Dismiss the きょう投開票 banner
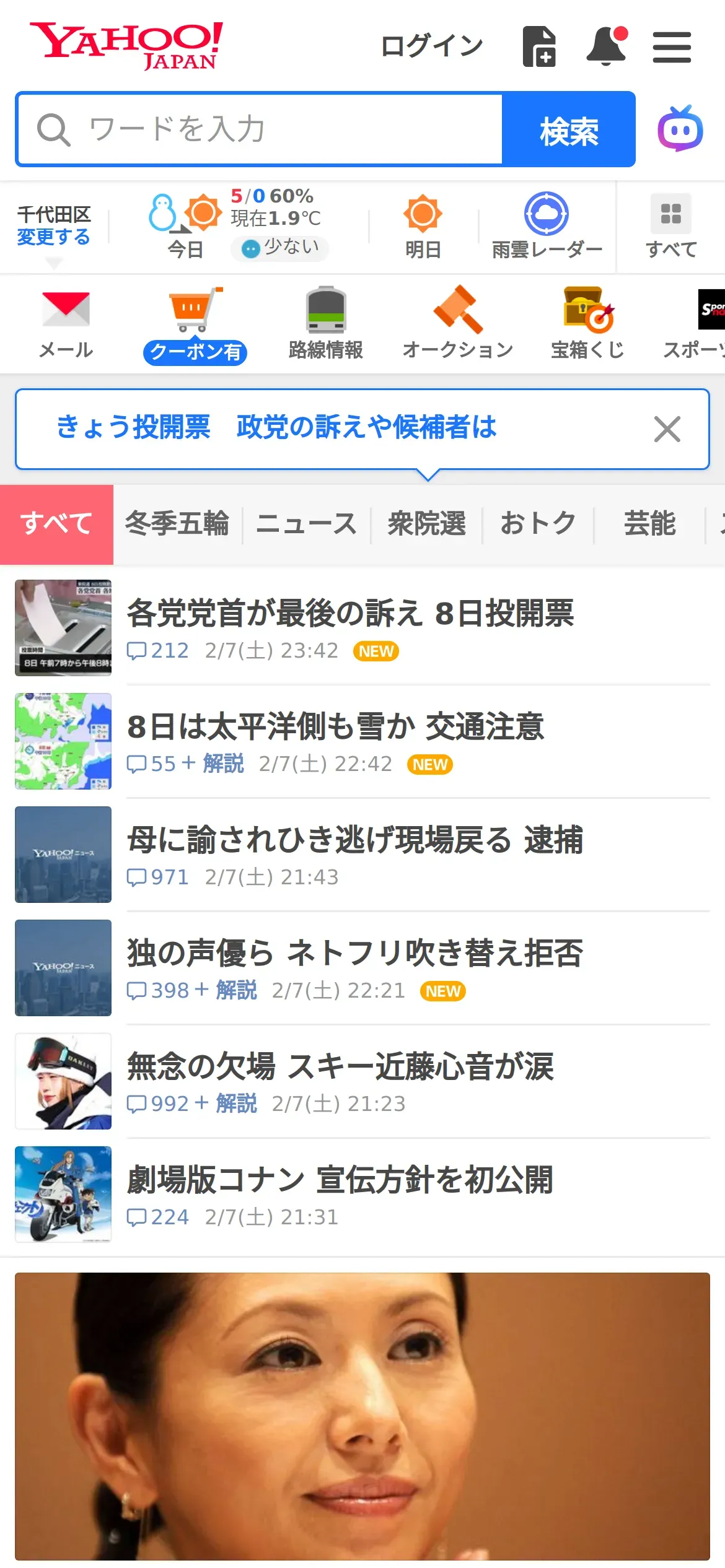725x1568 pixels. [667, 429]
